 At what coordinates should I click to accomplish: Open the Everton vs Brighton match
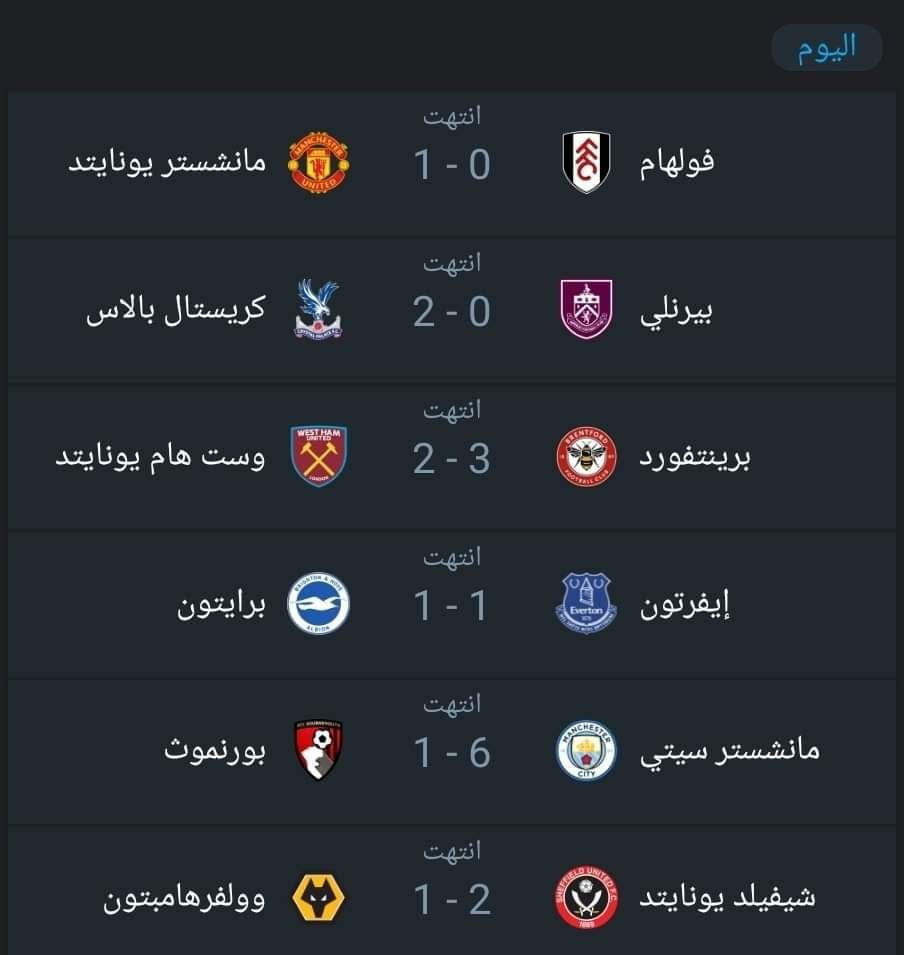point(452,606)
